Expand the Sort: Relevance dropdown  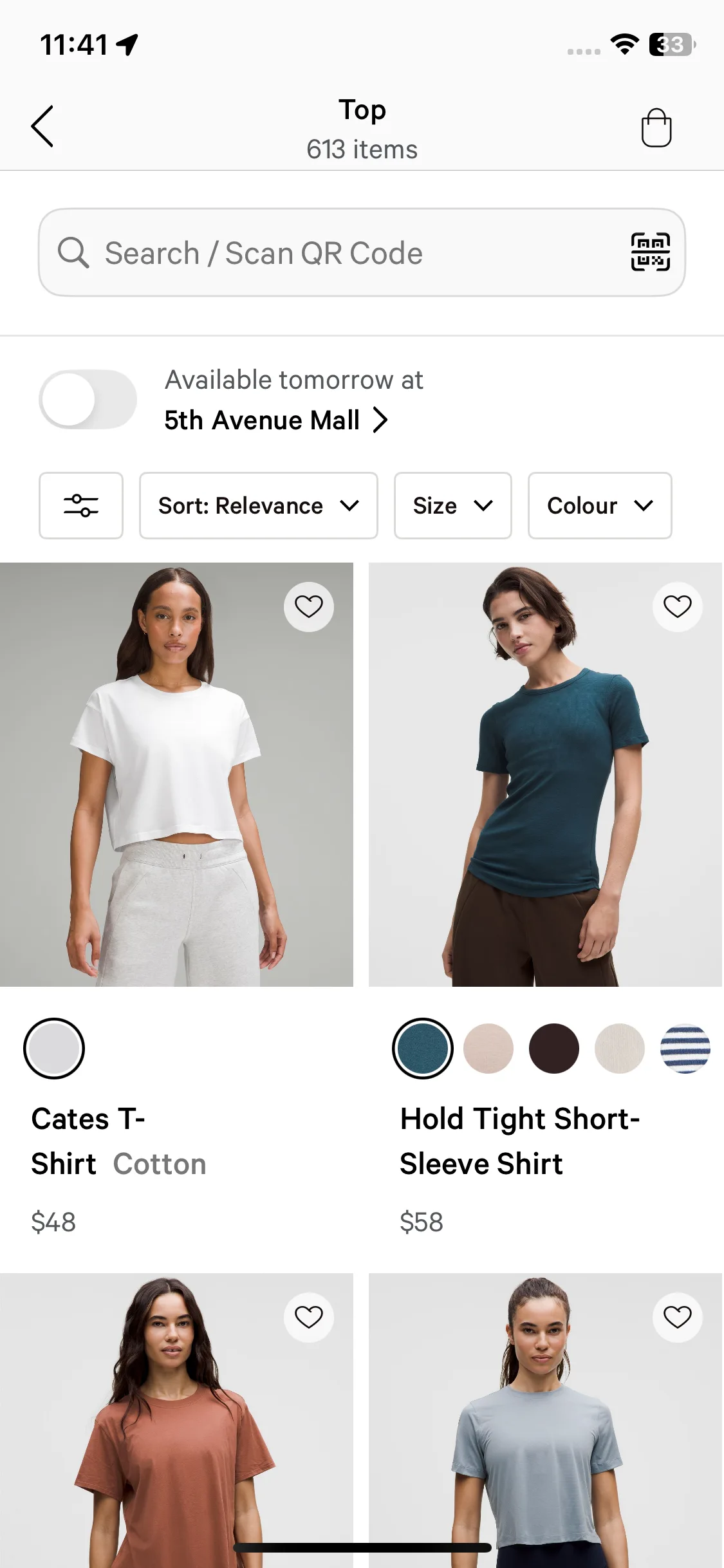[258, 505]
